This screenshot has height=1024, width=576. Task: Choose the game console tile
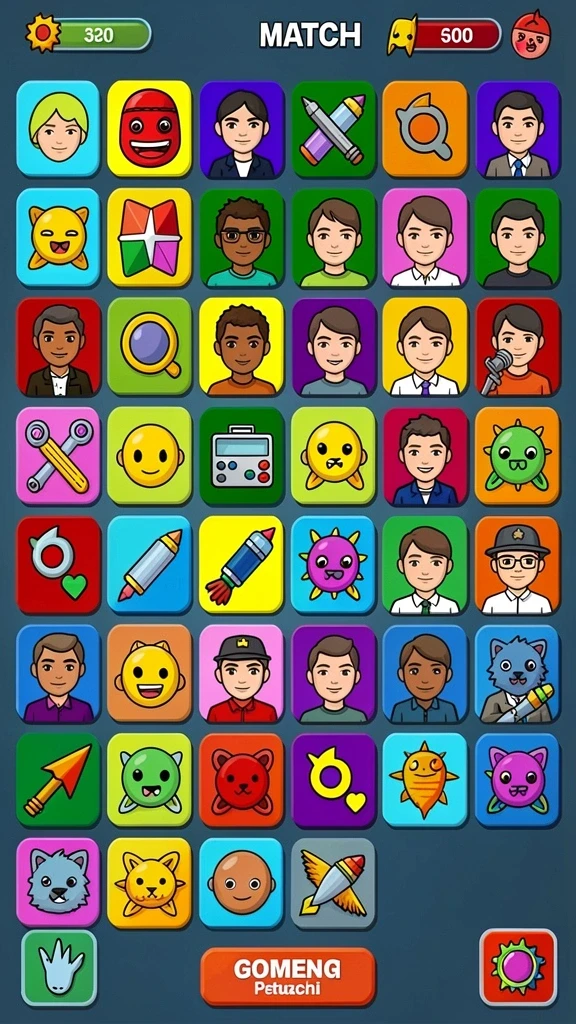click(x=242, y=455)
